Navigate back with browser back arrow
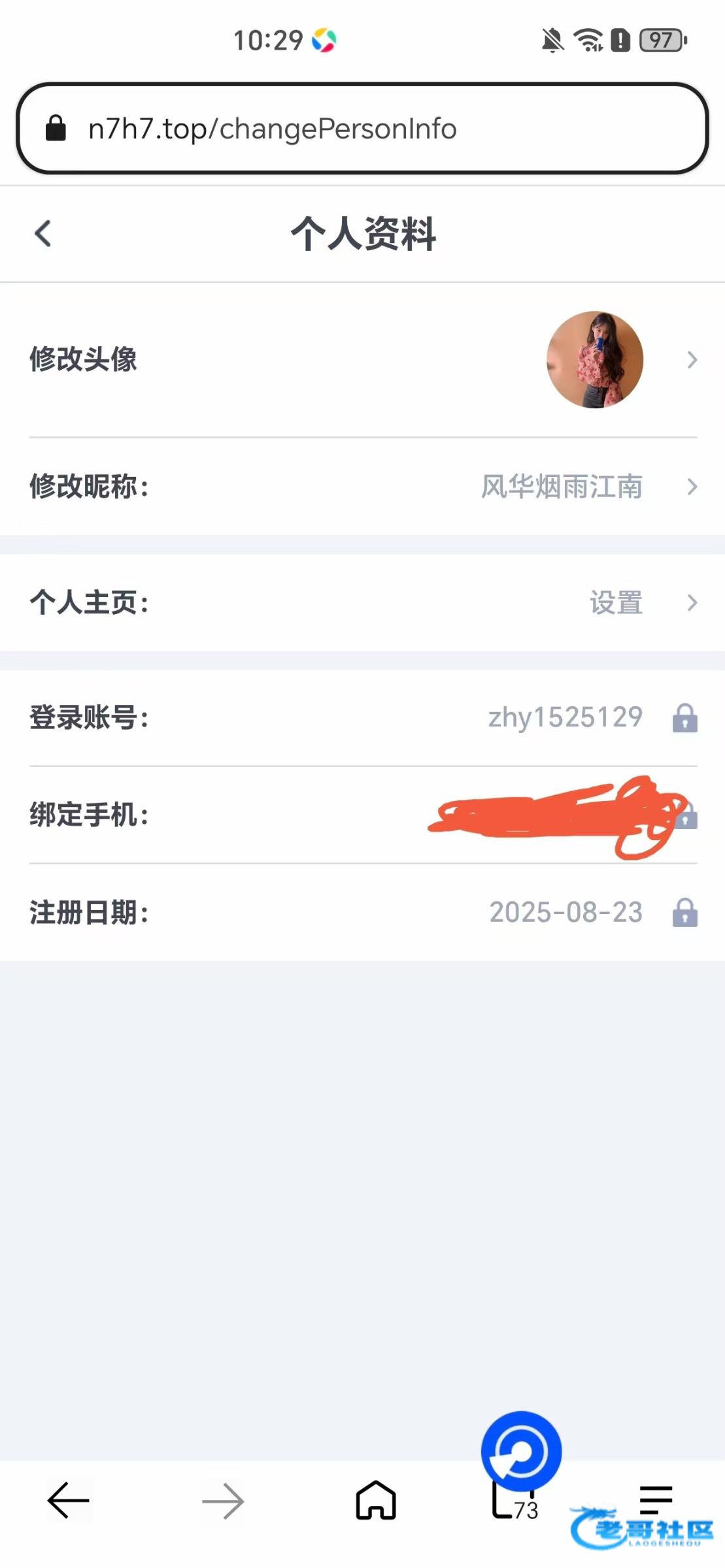Viewport: 725px width, 1568px height. click(68, 1500)
